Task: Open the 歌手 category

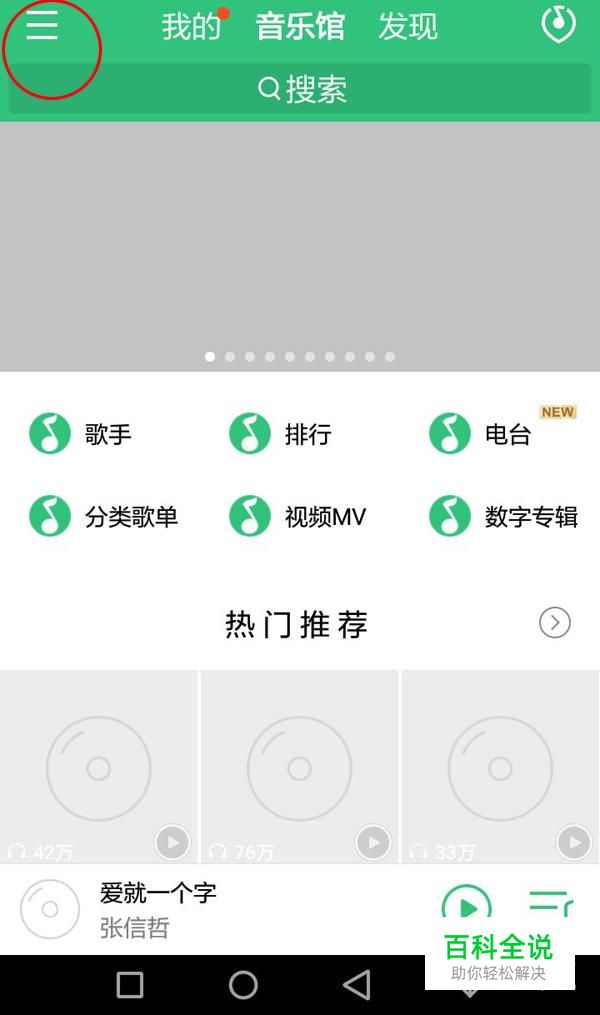Action: point(81,433)
